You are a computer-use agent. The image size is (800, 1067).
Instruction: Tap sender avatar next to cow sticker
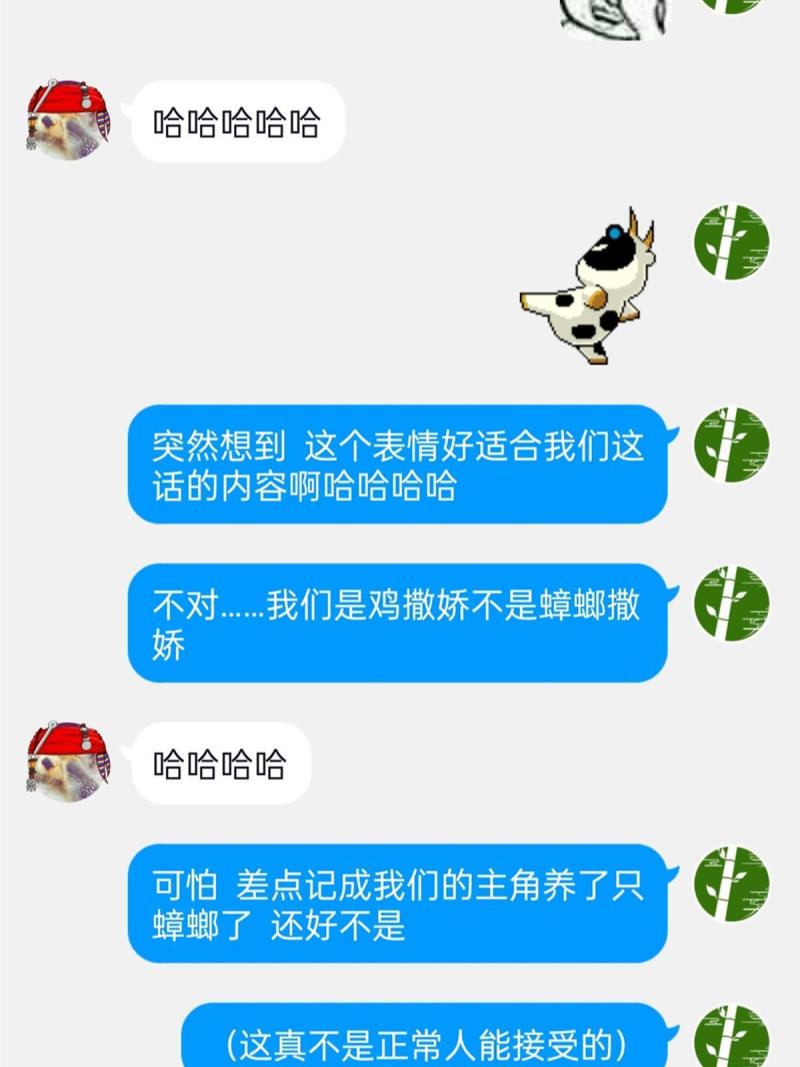(x=731, y=242)
